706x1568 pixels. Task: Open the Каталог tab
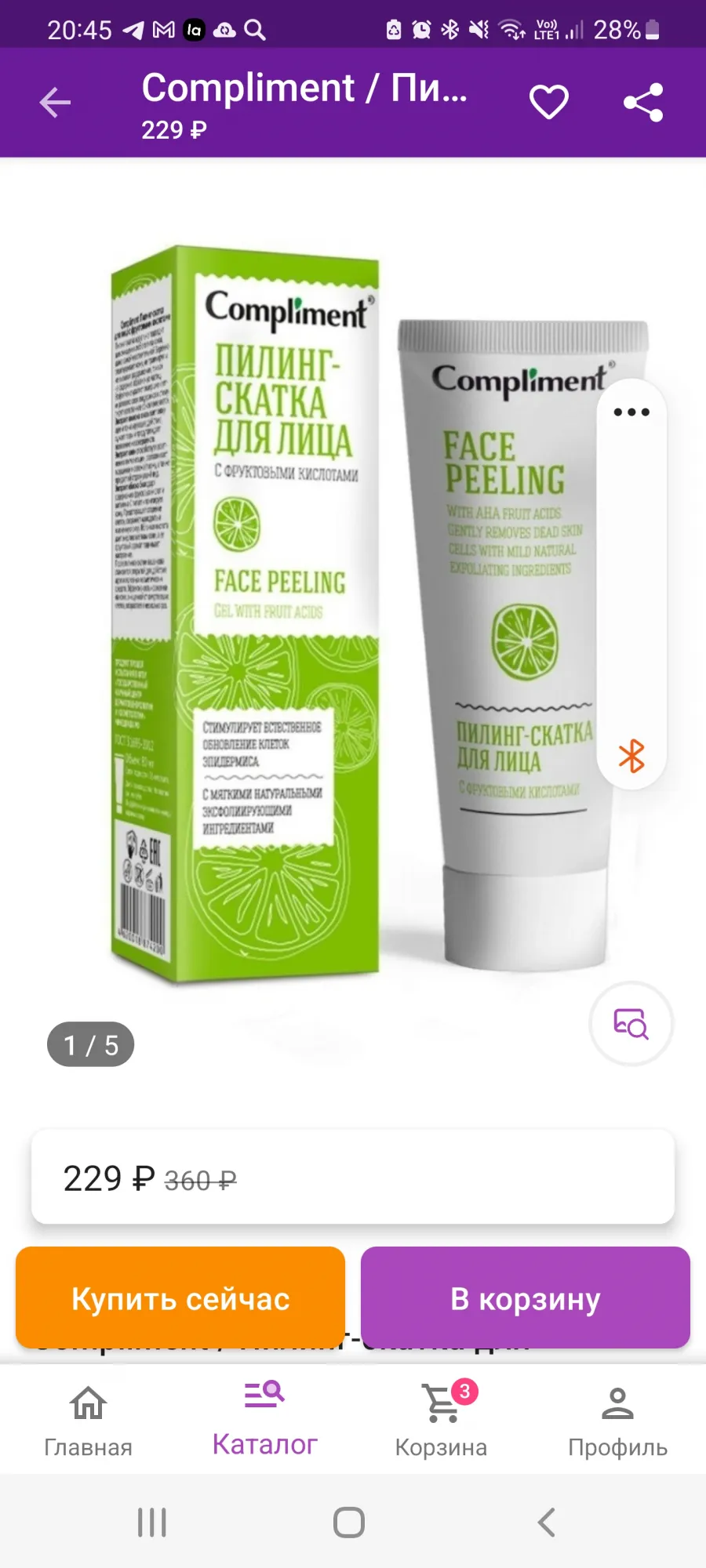coord(264,1419)
